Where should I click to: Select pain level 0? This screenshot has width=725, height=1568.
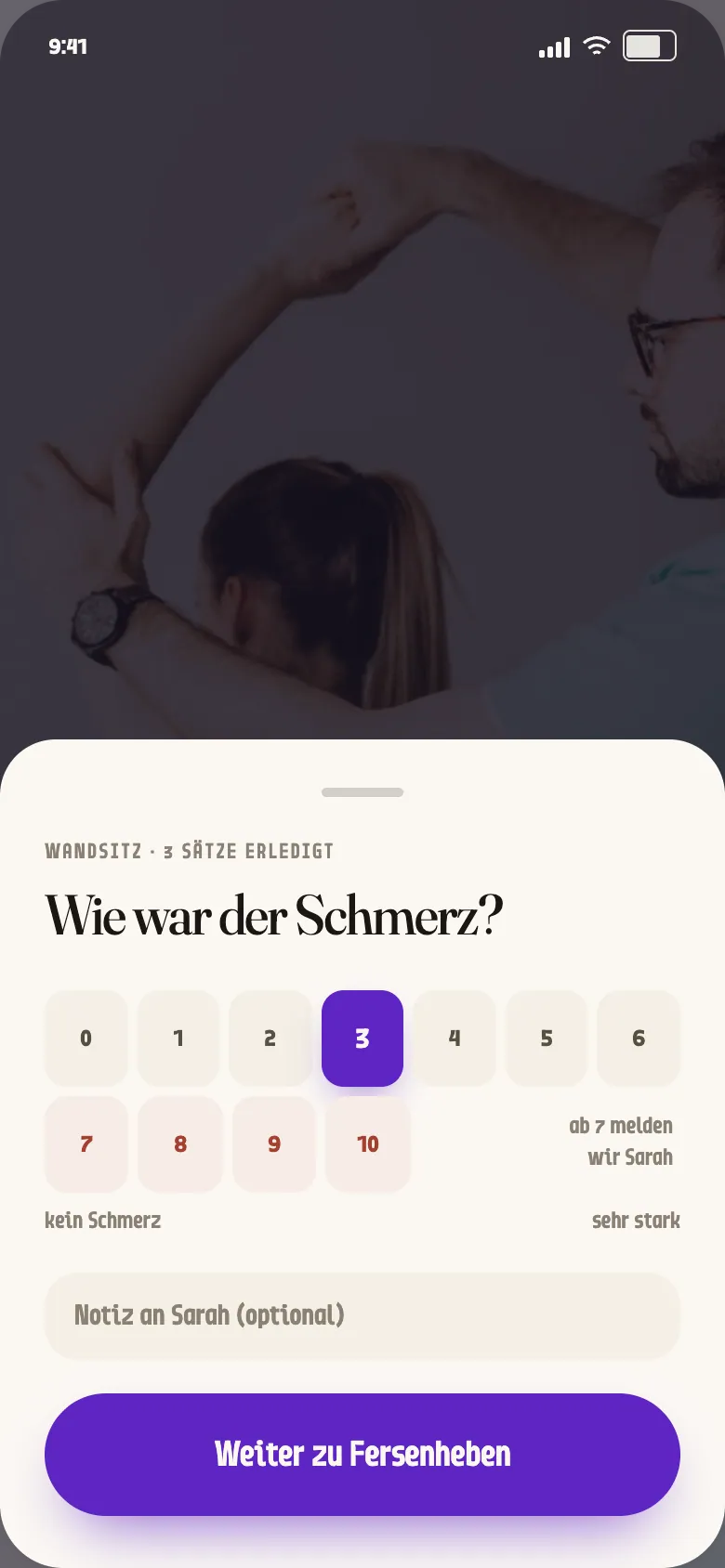[x=86, y=1039]
